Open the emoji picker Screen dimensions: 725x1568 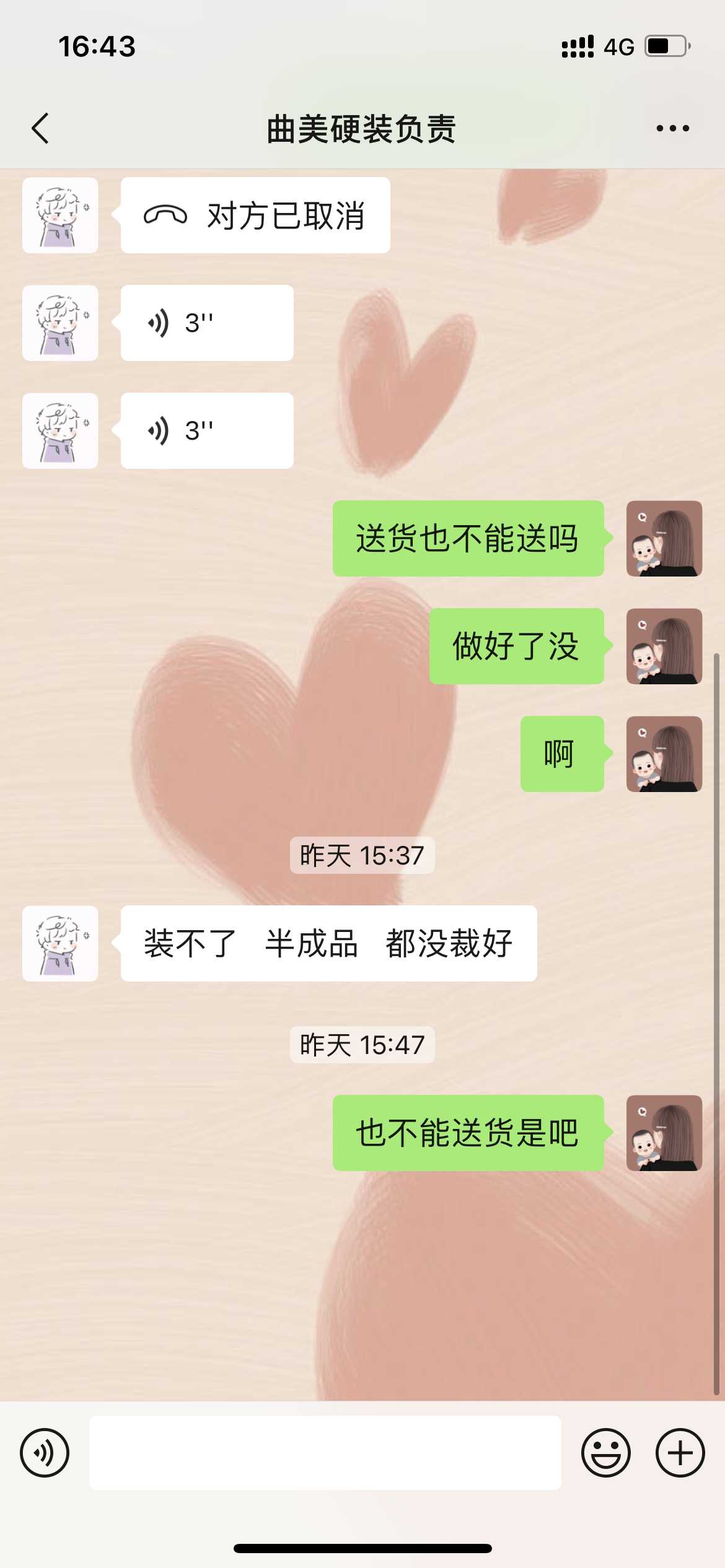[x=605, y=1452]
